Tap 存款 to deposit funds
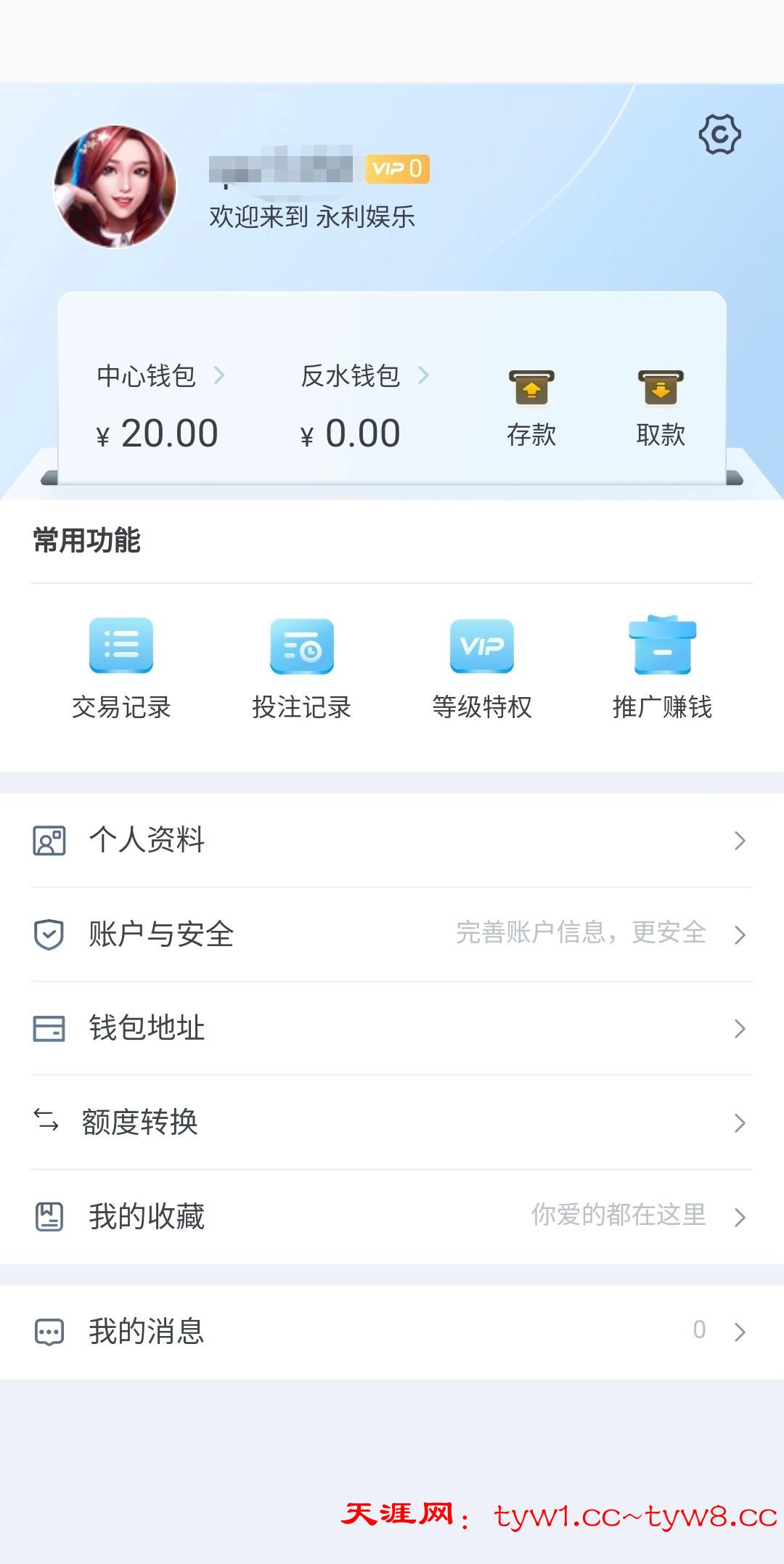 (x=531, y=407)
